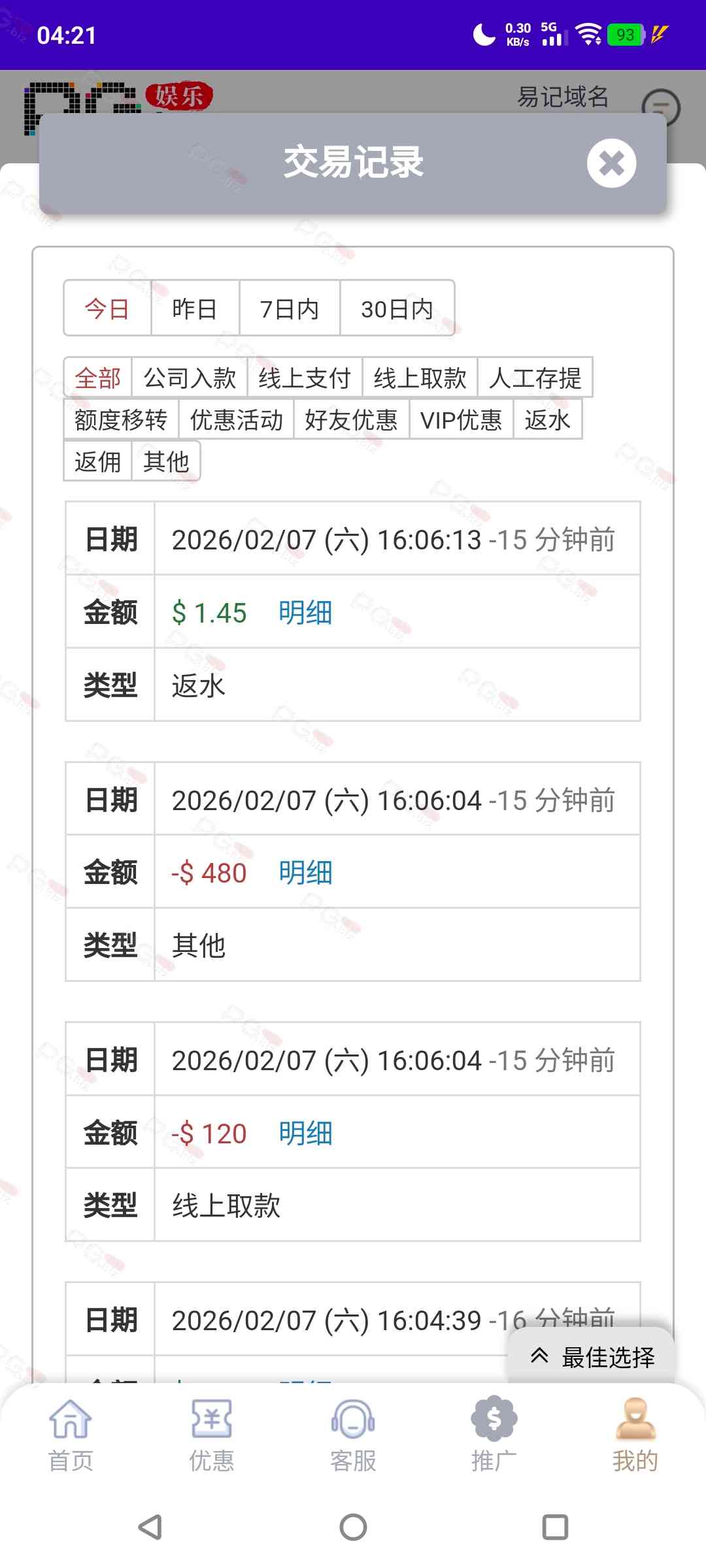Show 额度移转 records

(121, 419)
